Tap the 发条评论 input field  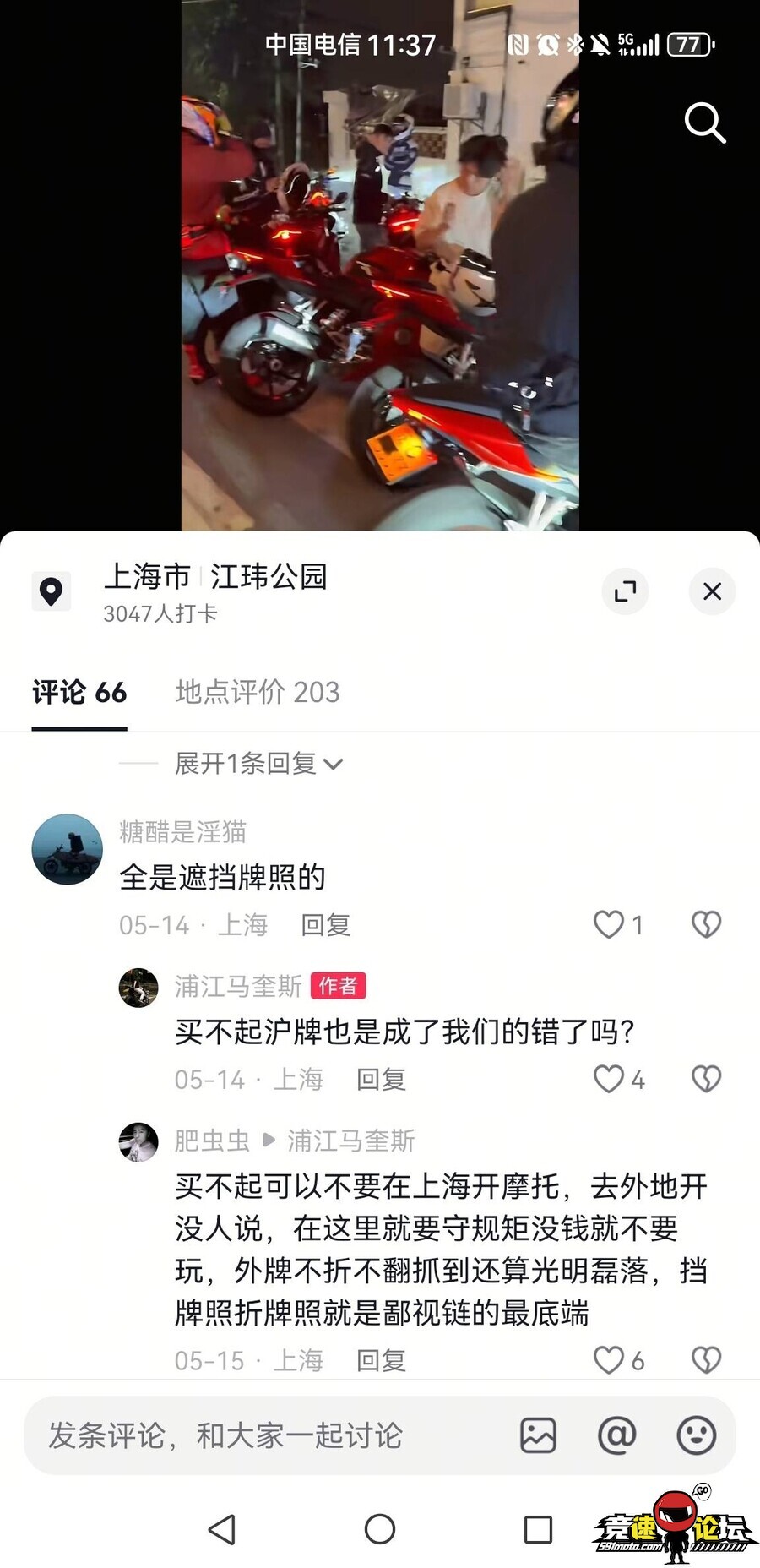pyautogui.click(x=270, y=1435)
